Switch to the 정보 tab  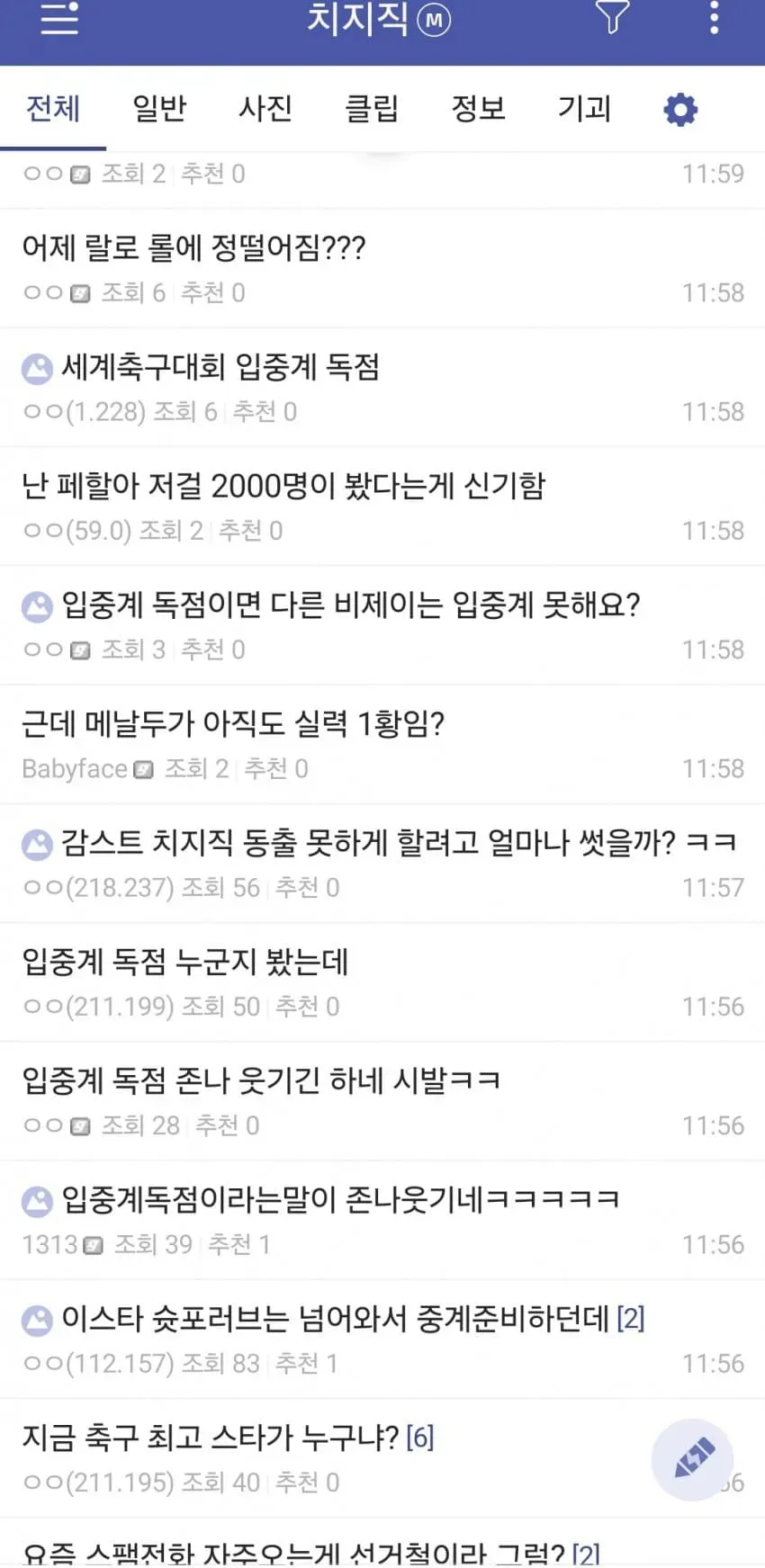pyautogui.click(x=478, y=109)
